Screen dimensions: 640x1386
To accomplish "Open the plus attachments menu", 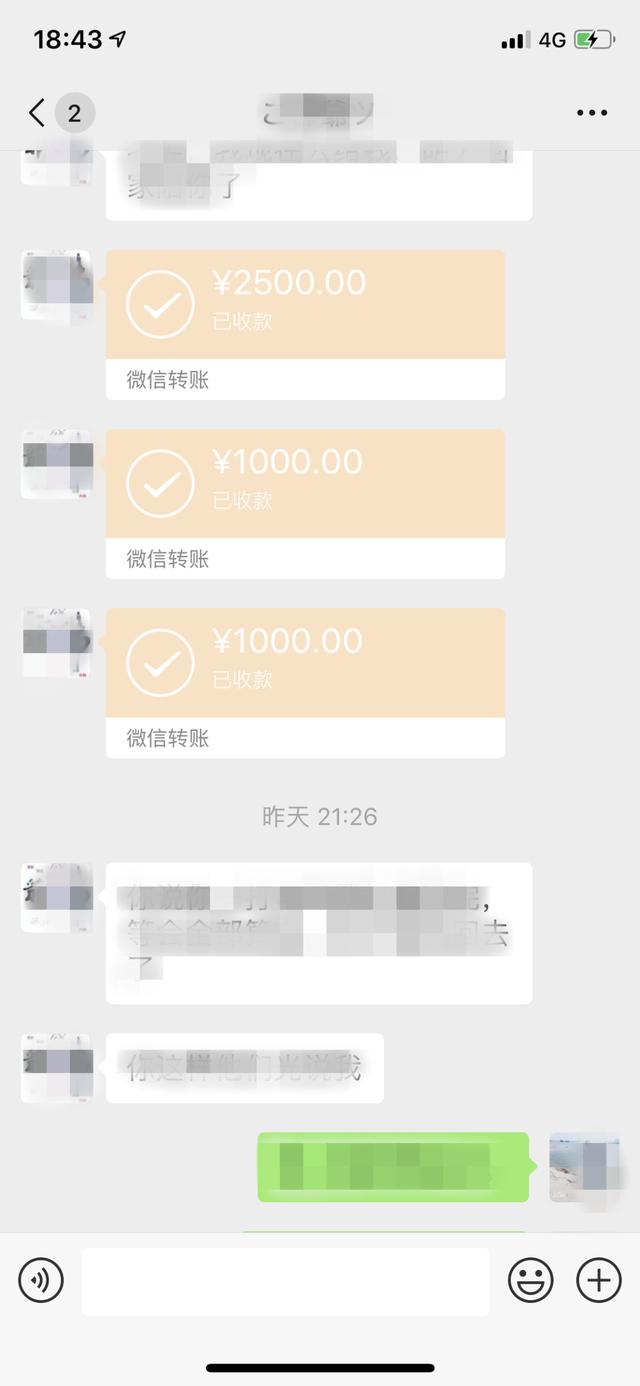I will [598, 1280].
